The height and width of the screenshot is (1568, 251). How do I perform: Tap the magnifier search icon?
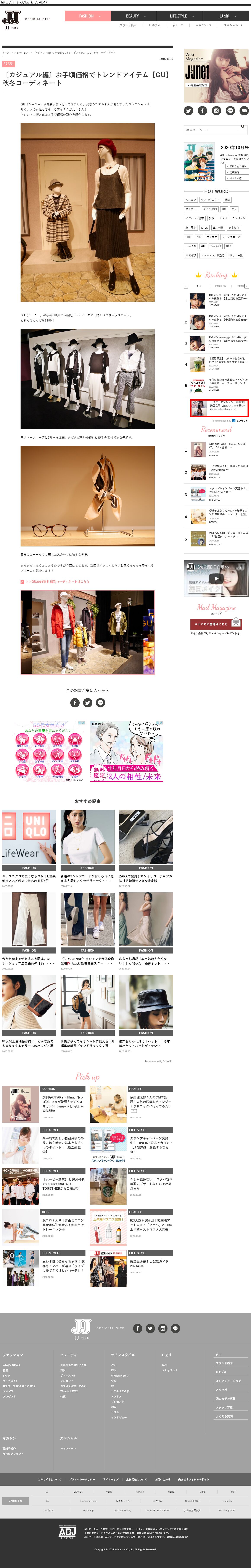(243, 127)
